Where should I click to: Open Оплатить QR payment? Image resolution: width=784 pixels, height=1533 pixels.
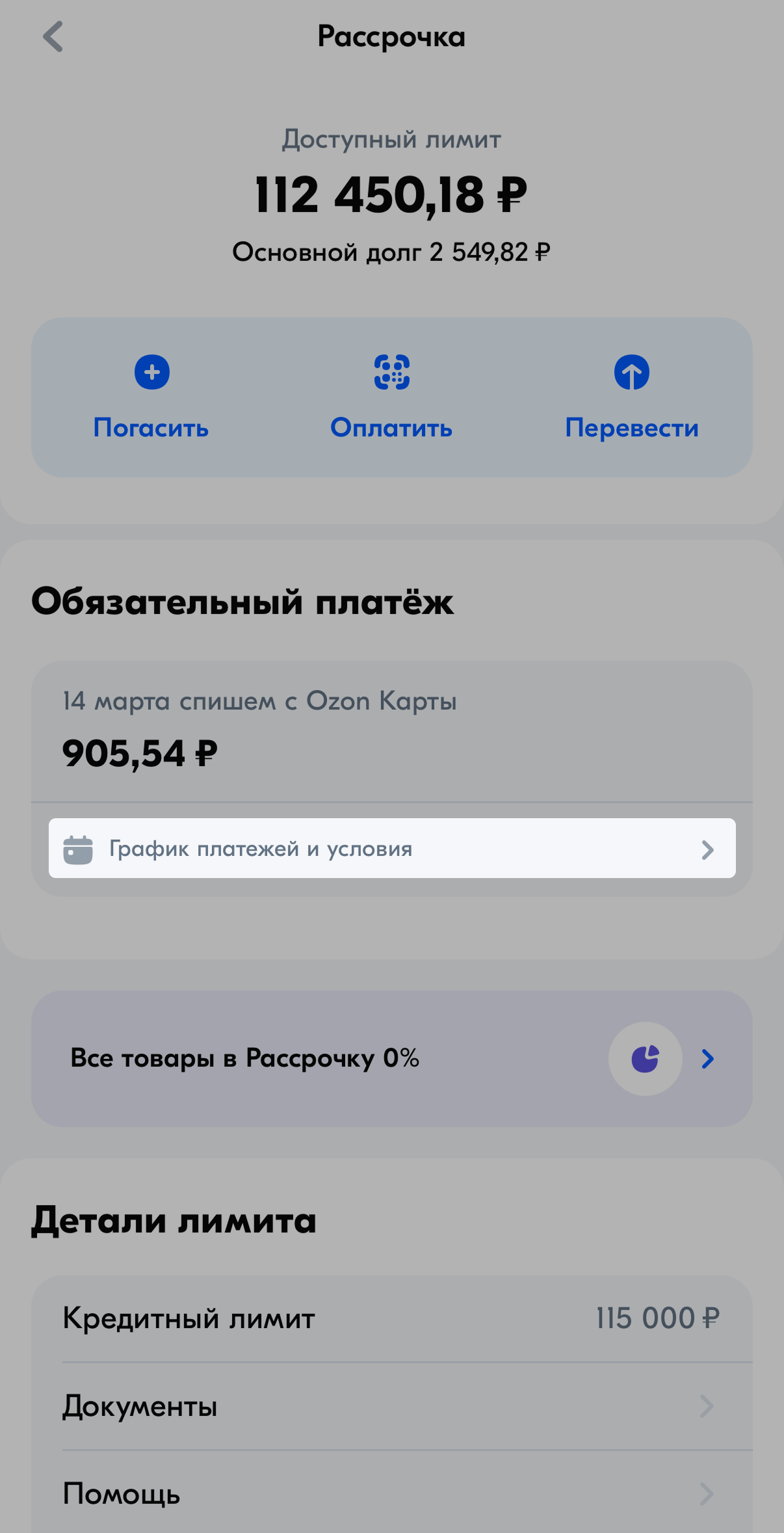point(391,397)
